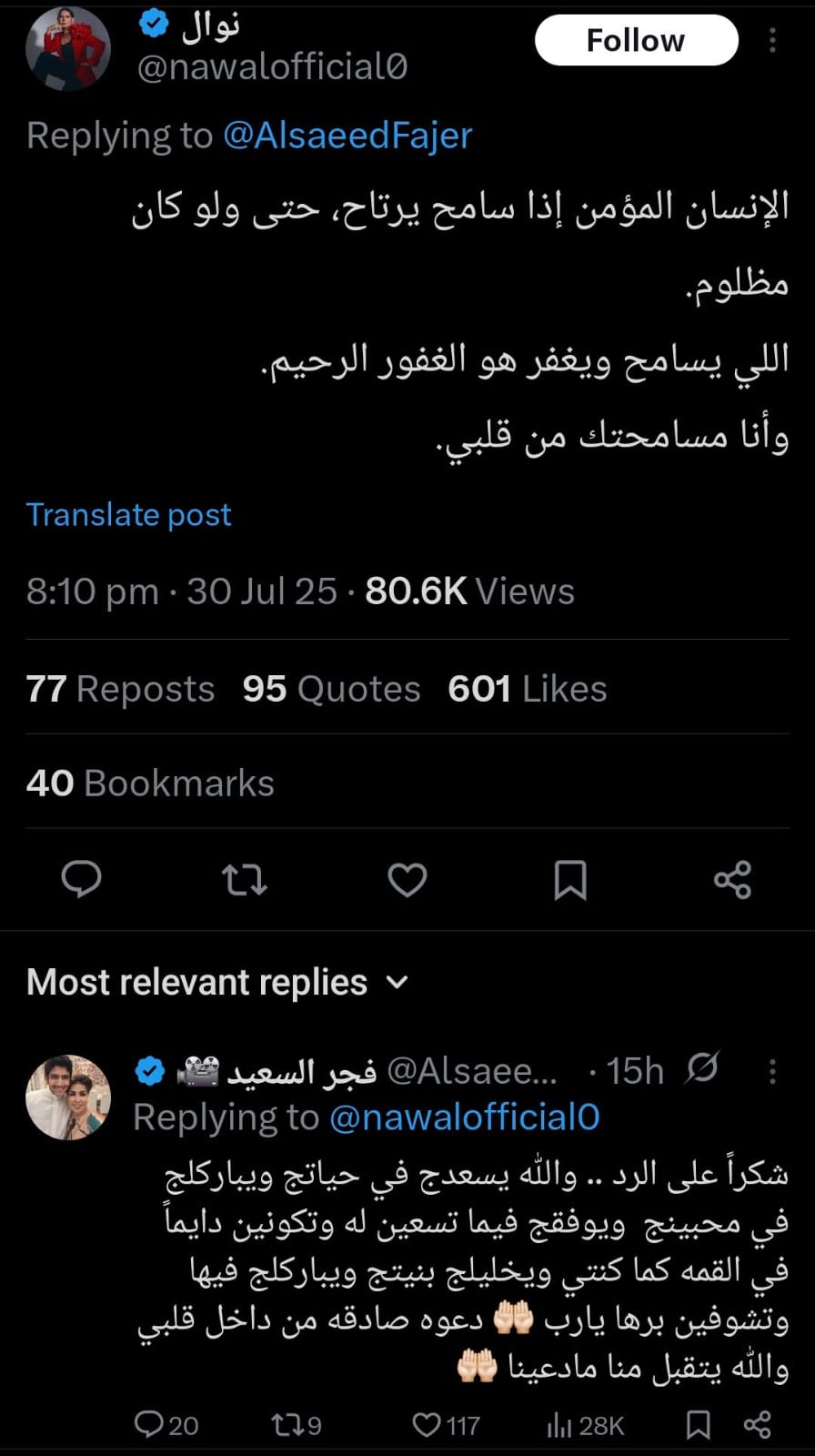Viewport: 815px width, 1456px height.
Task: Bookmark the main tweet
Action: point(569,879)
